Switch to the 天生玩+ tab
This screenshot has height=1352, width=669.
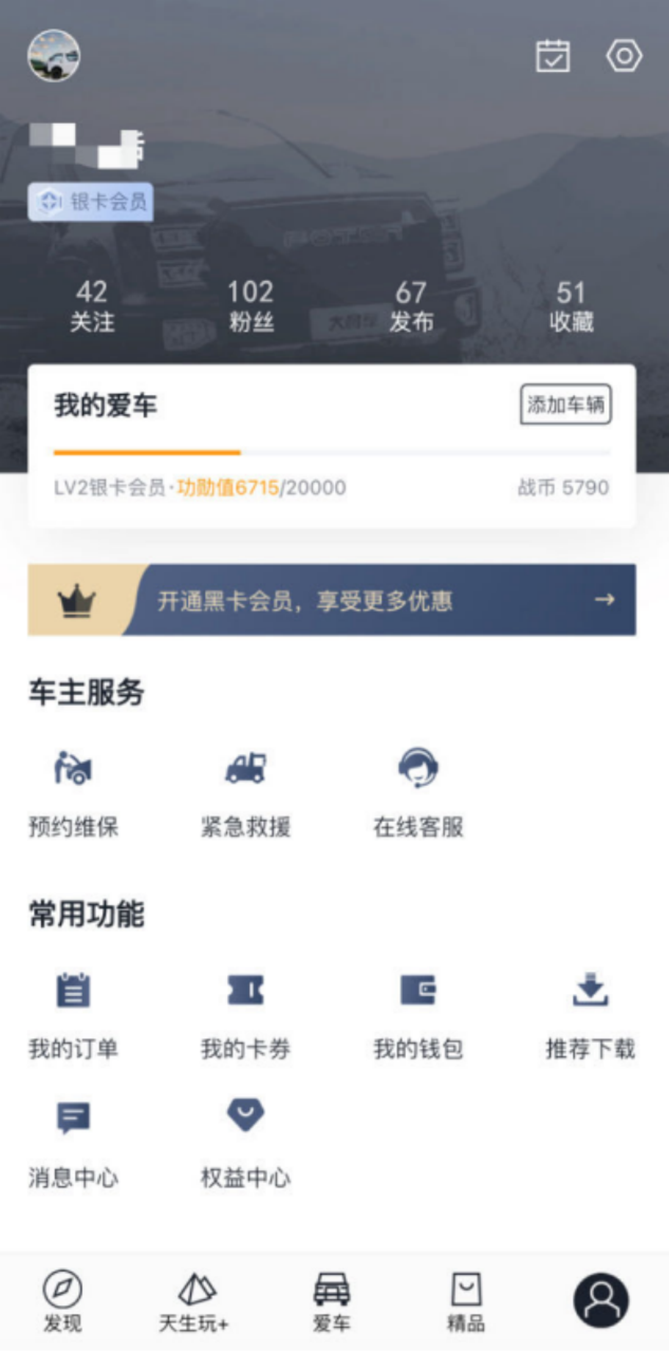coord(195,1301)
